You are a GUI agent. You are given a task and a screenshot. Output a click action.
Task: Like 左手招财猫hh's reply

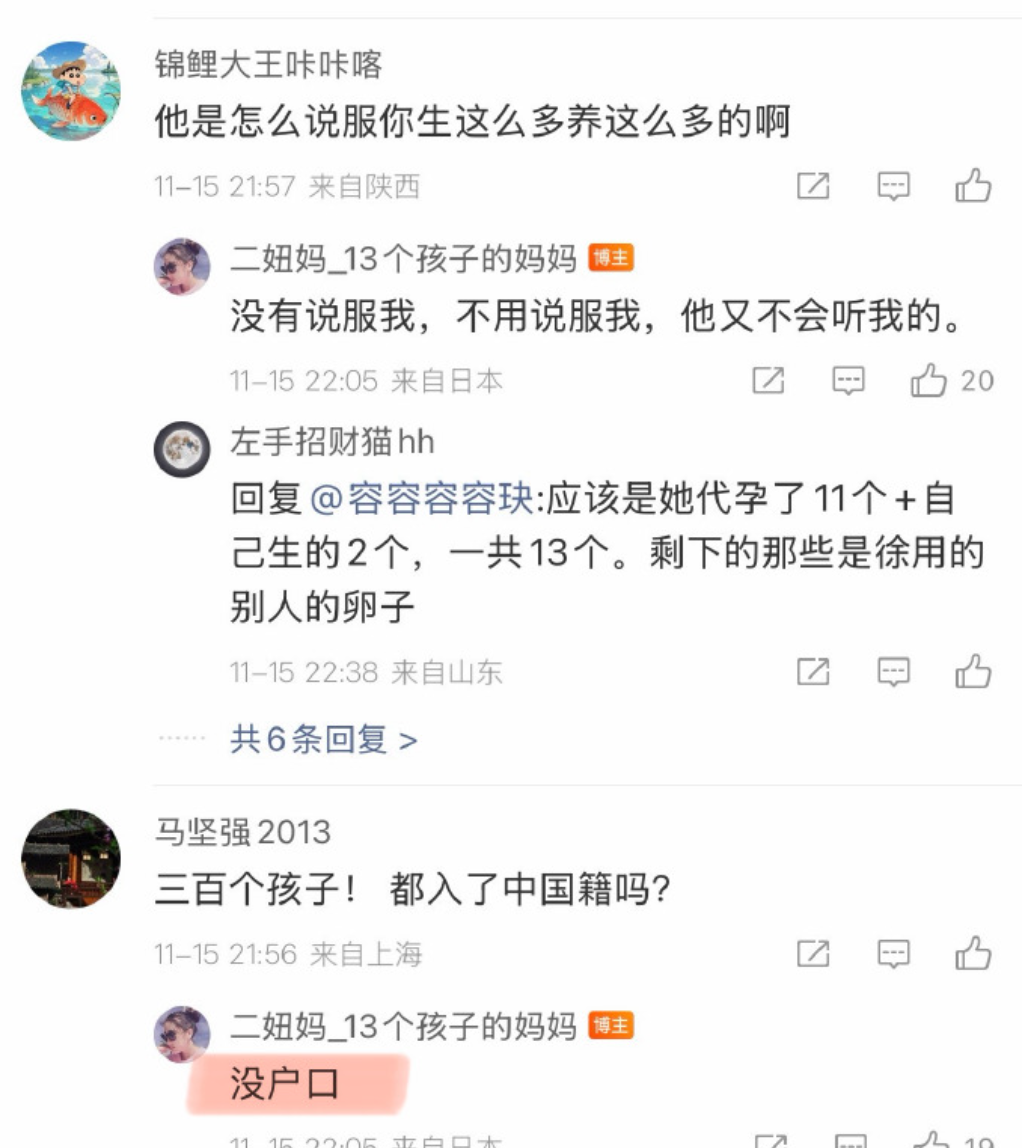[973, 673]
